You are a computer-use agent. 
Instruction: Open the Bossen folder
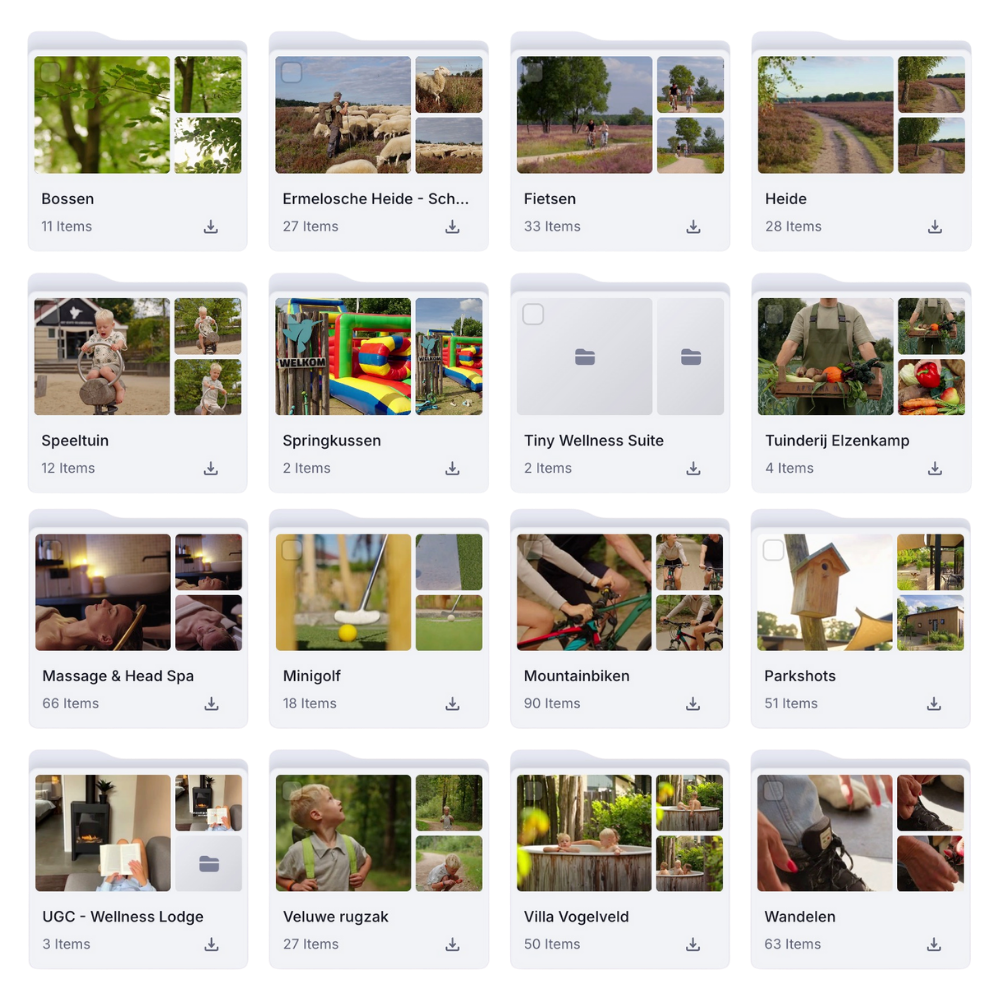[x=68, y=199]
